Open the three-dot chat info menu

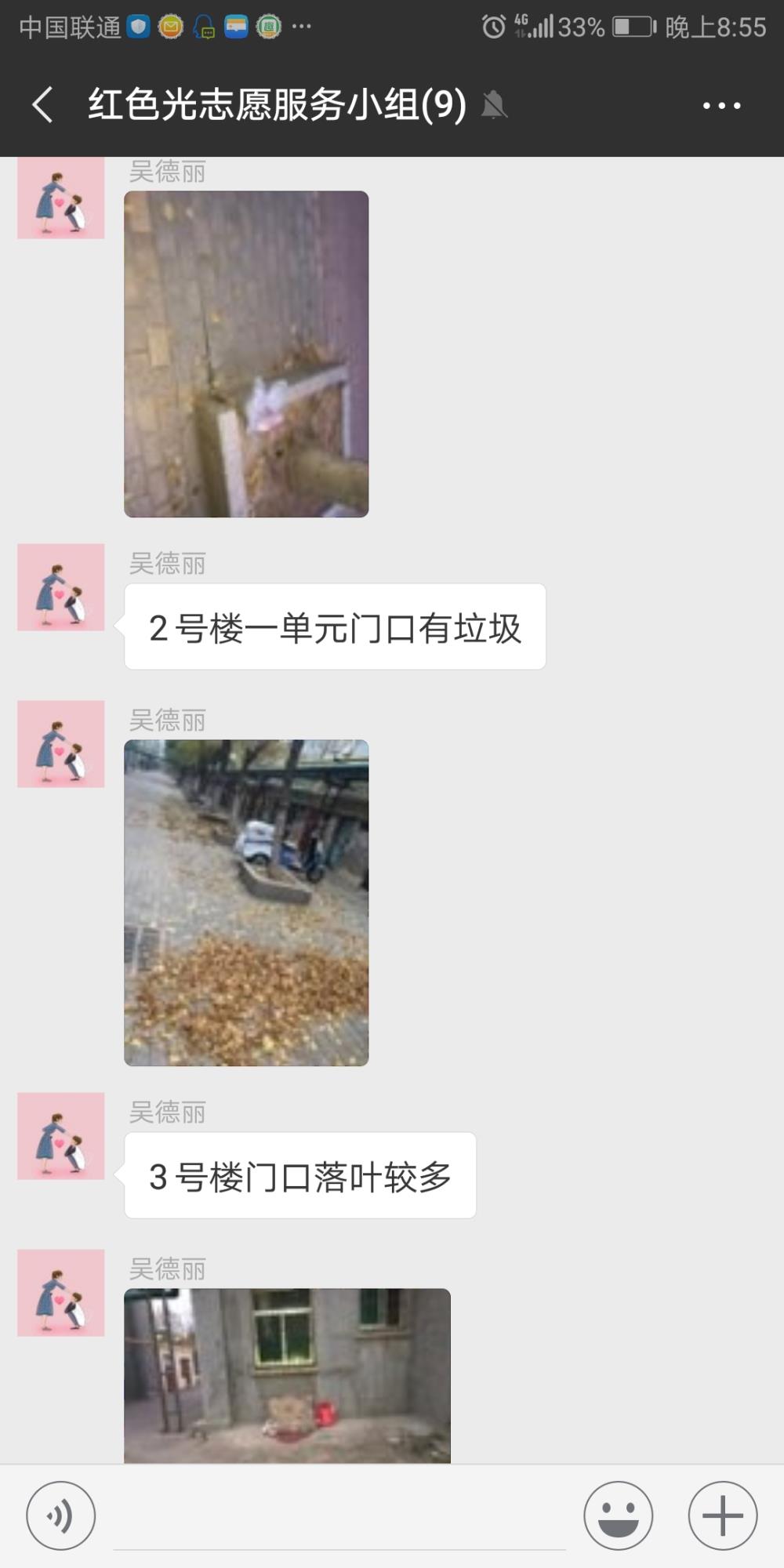coord(721,105)
